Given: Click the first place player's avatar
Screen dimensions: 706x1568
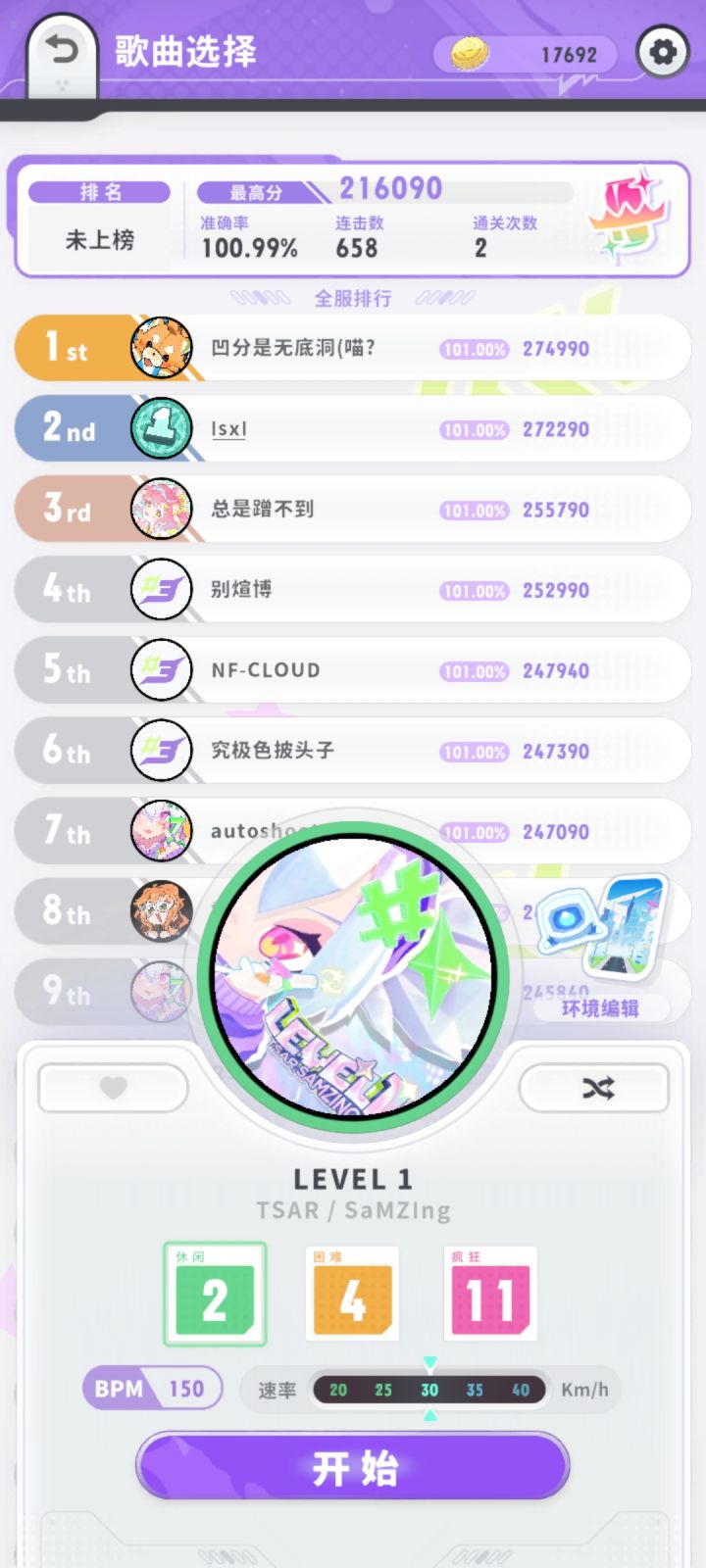Looking at the screenshot, I should pyautogui.click(x=162, y=348).
